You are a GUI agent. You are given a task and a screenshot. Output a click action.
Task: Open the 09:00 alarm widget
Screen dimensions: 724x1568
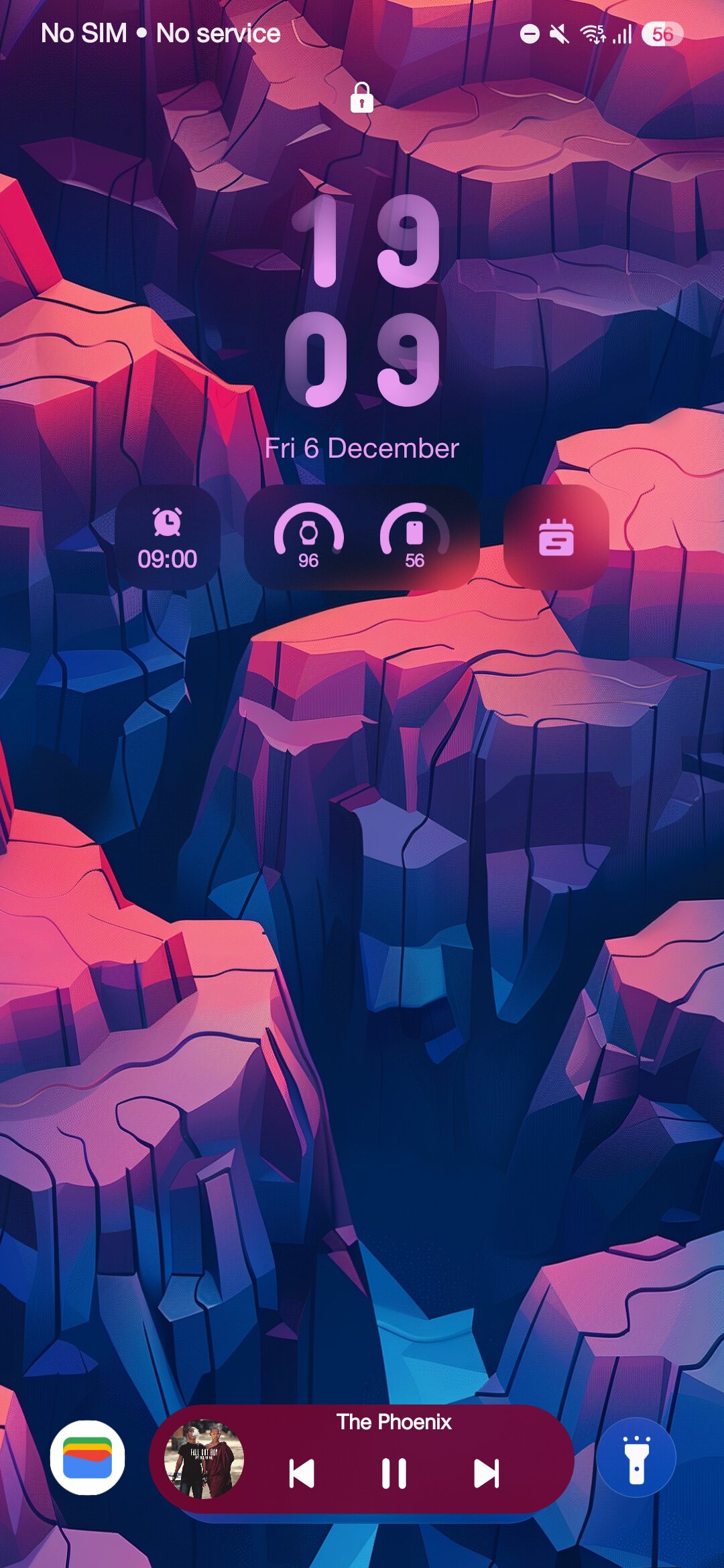point(167,537)
